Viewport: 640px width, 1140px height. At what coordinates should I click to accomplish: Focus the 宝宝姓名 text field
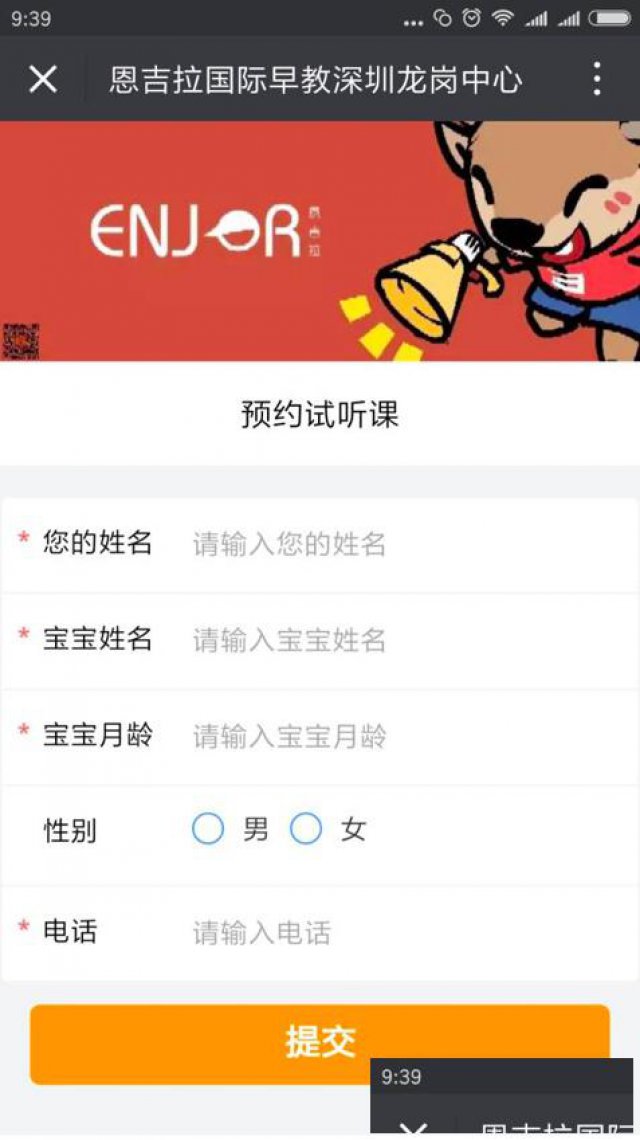pyautogui.click(x=400, y=640)
